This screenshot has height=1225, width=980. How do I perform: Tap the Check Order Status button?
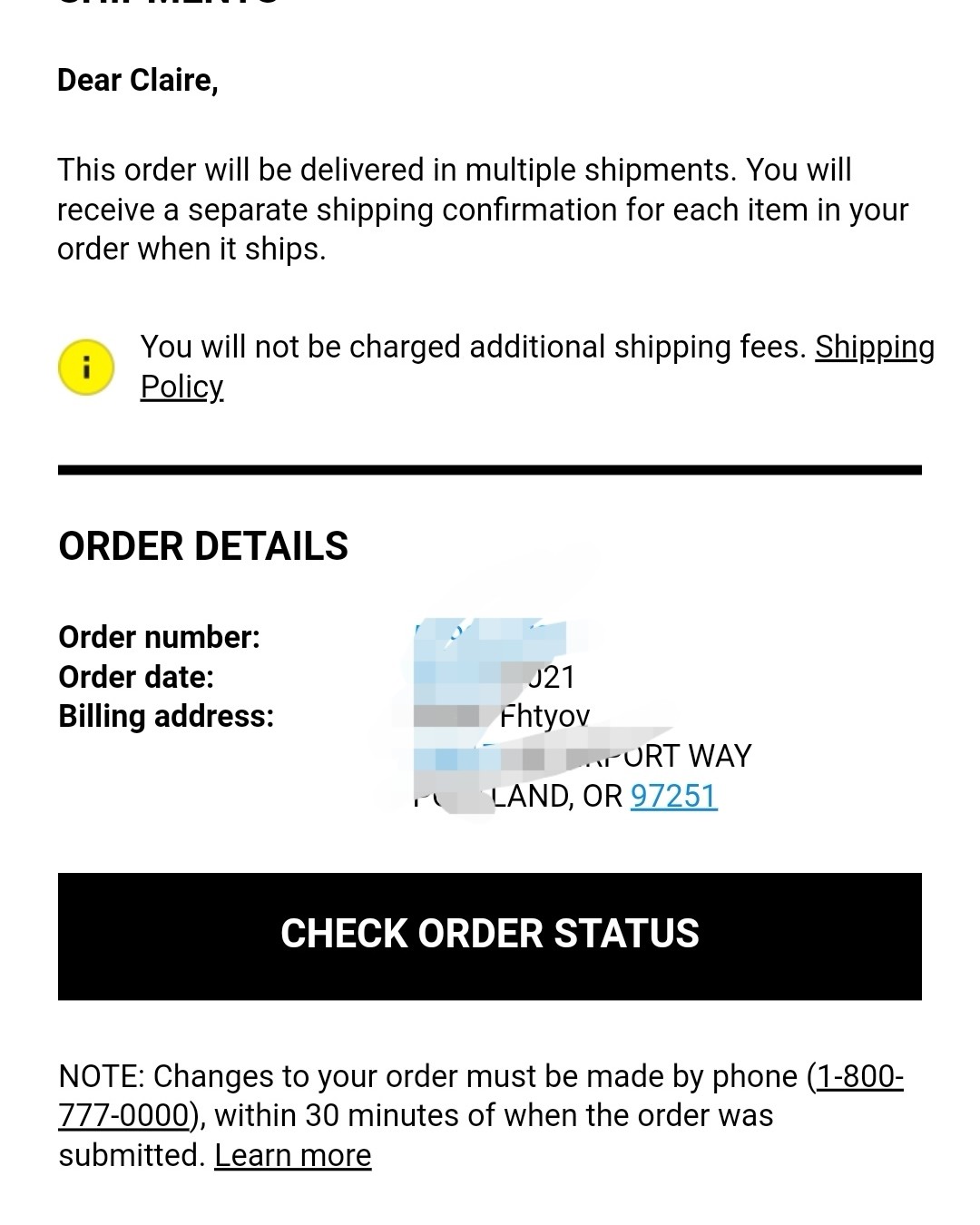(x=490, y=936)
